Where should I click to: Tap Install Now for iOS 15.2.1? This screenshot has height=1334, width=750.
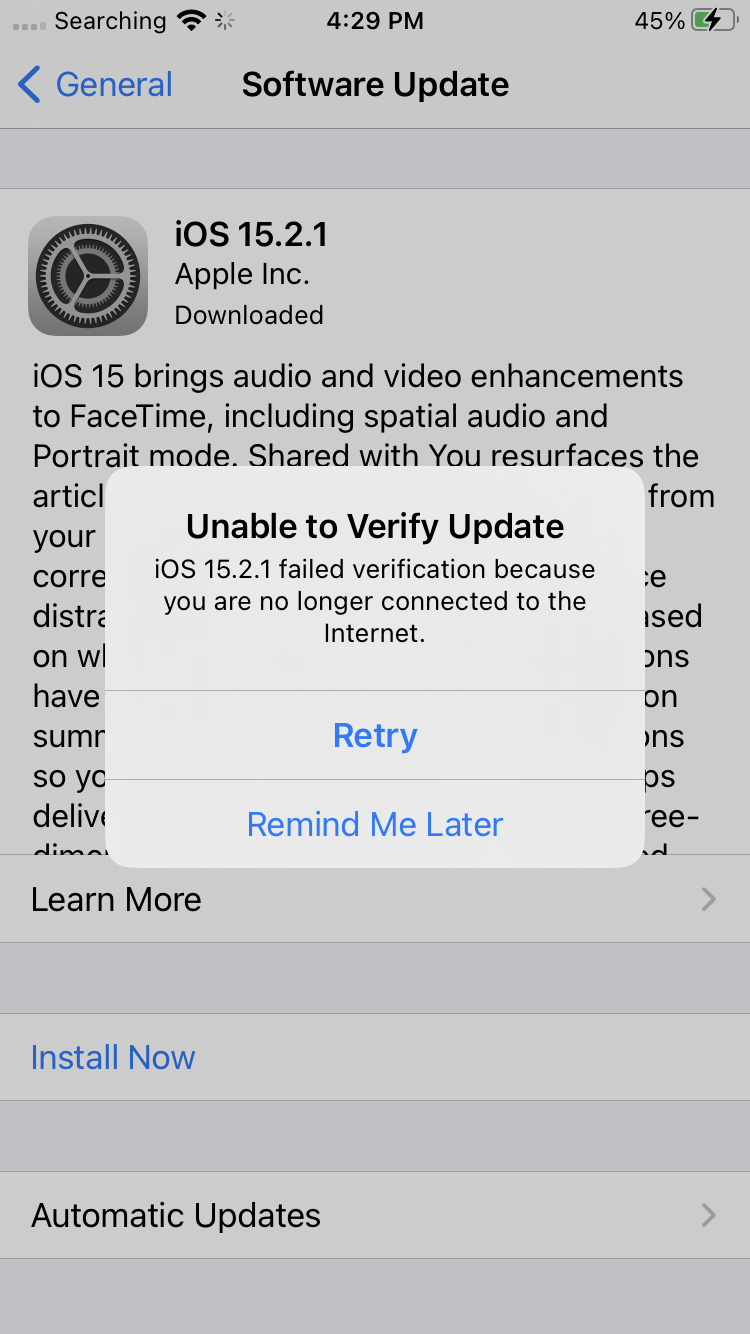(x=113, y=1058)
